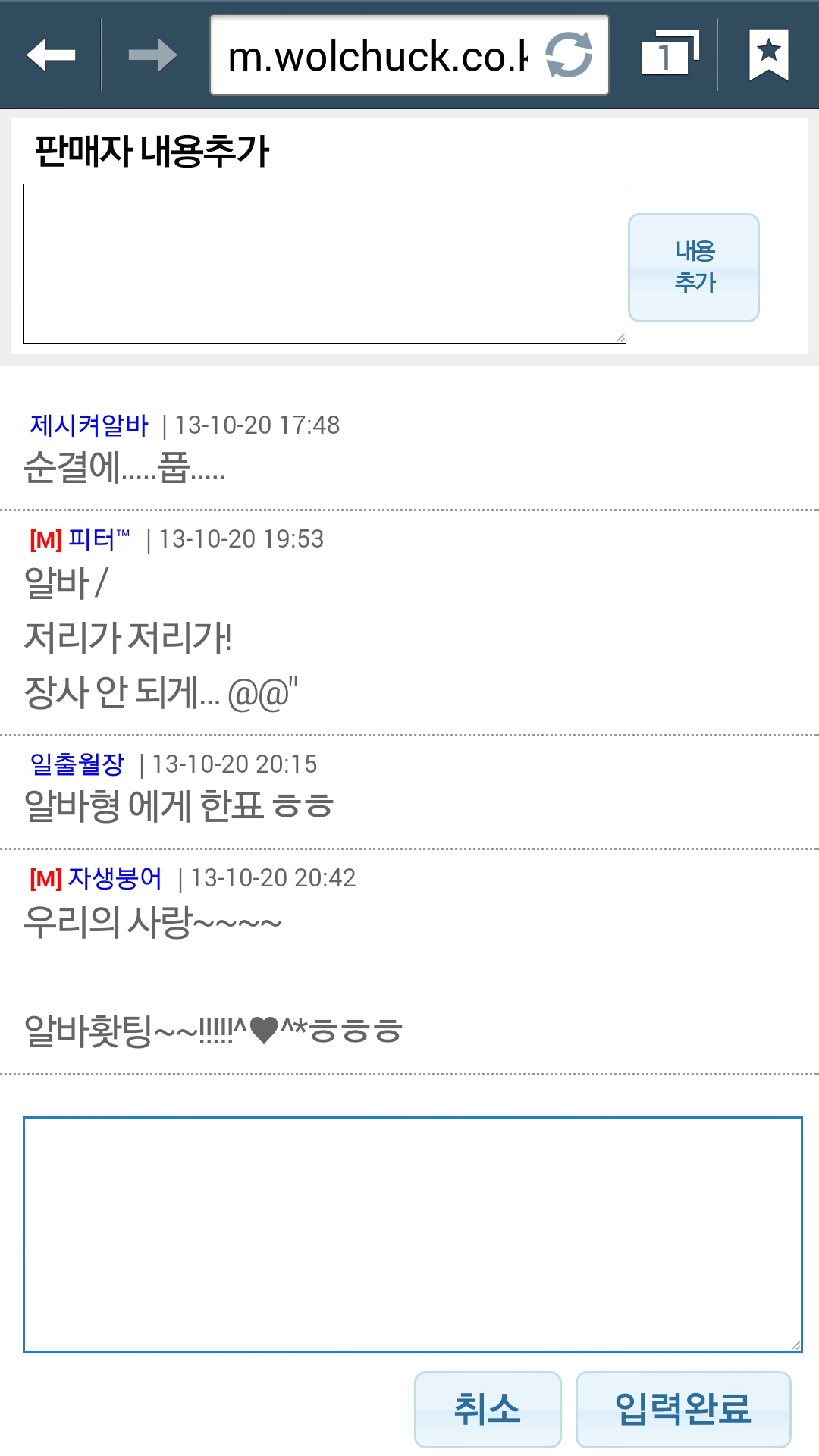Cancel with the 취소 button
The width and height of the screenshot is (819, 1456).
(488, 1409)
